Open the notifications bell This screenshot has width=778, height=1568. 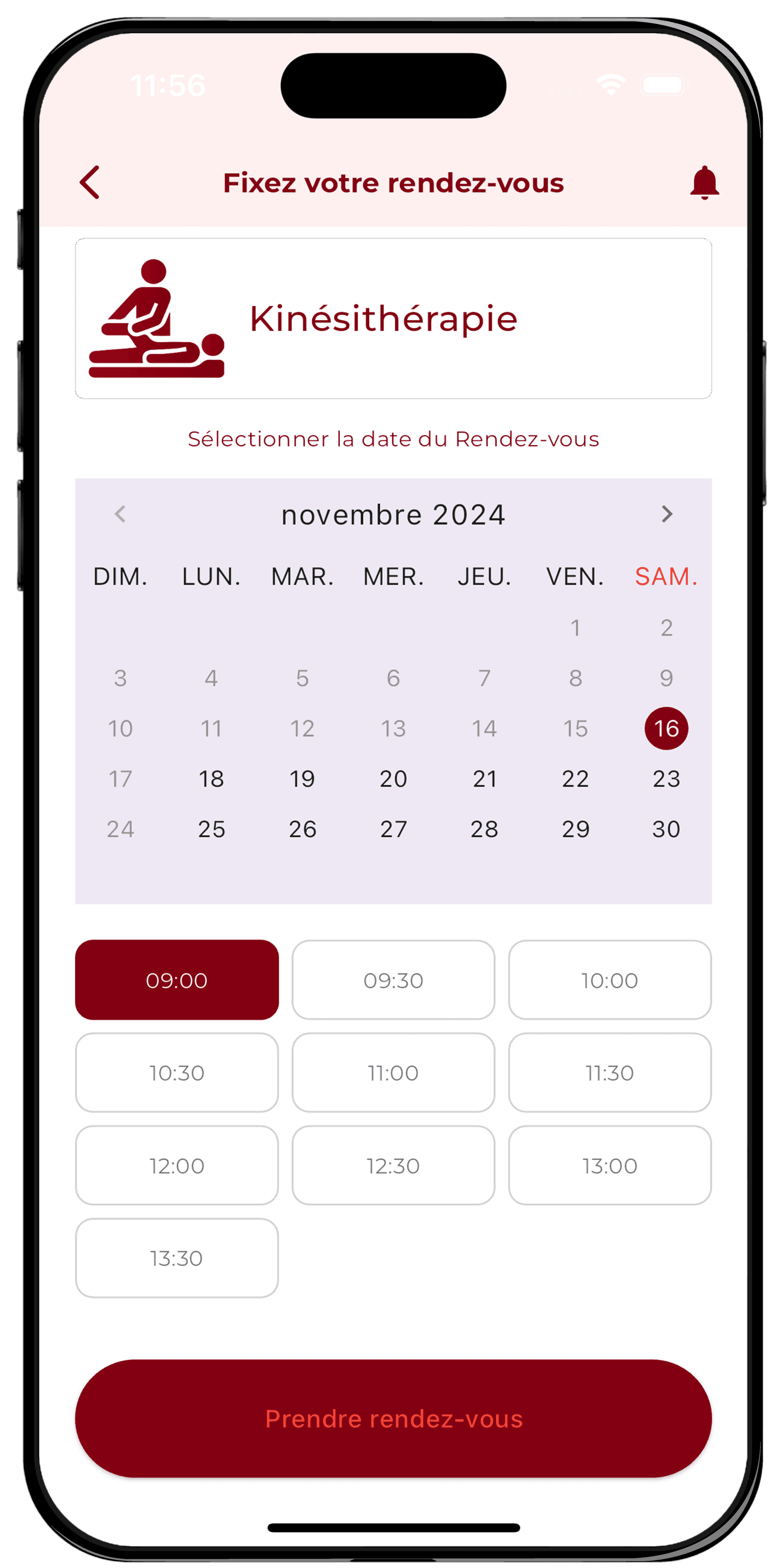tap(704, 183)
